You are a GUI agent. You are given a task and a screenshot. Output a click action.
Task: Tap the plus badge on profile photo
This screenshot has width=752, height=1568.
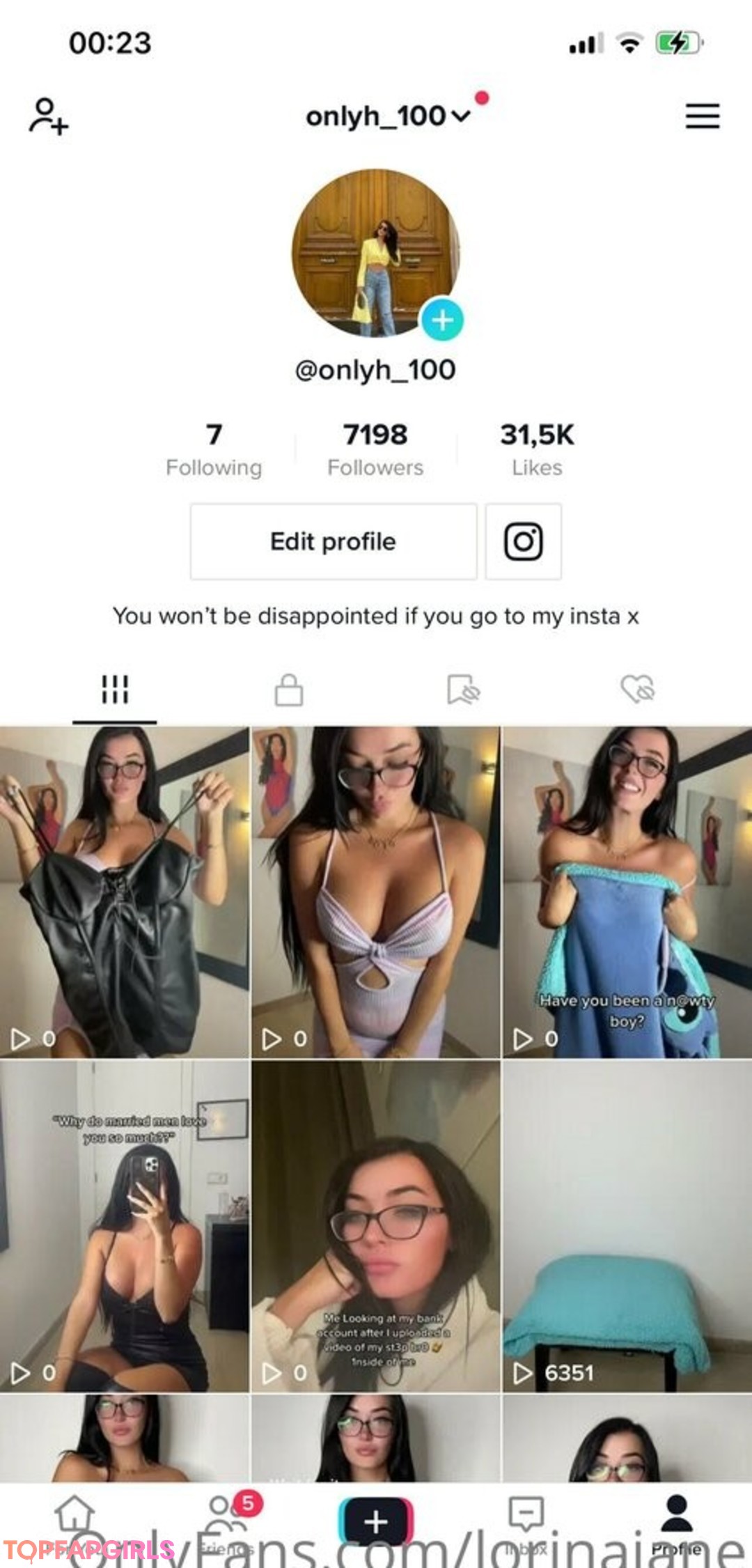(442, 320)
